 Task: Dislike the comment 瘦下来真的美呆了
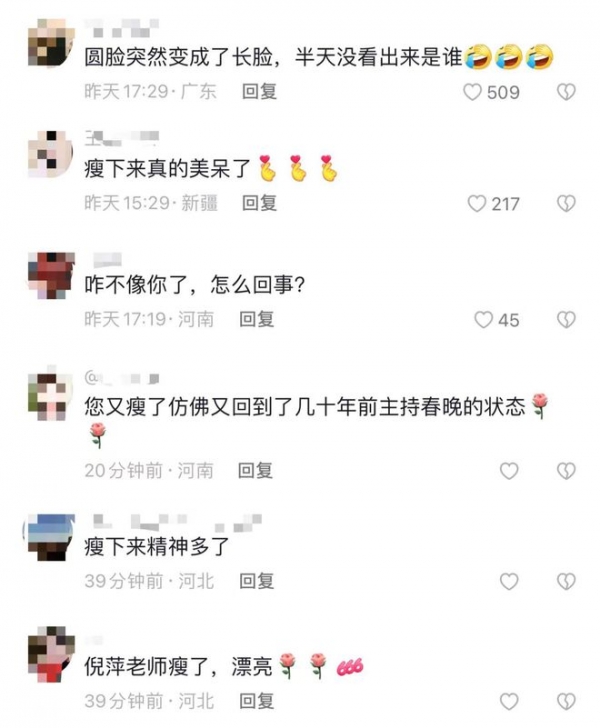pyautogui.click(x=566, y=203)
